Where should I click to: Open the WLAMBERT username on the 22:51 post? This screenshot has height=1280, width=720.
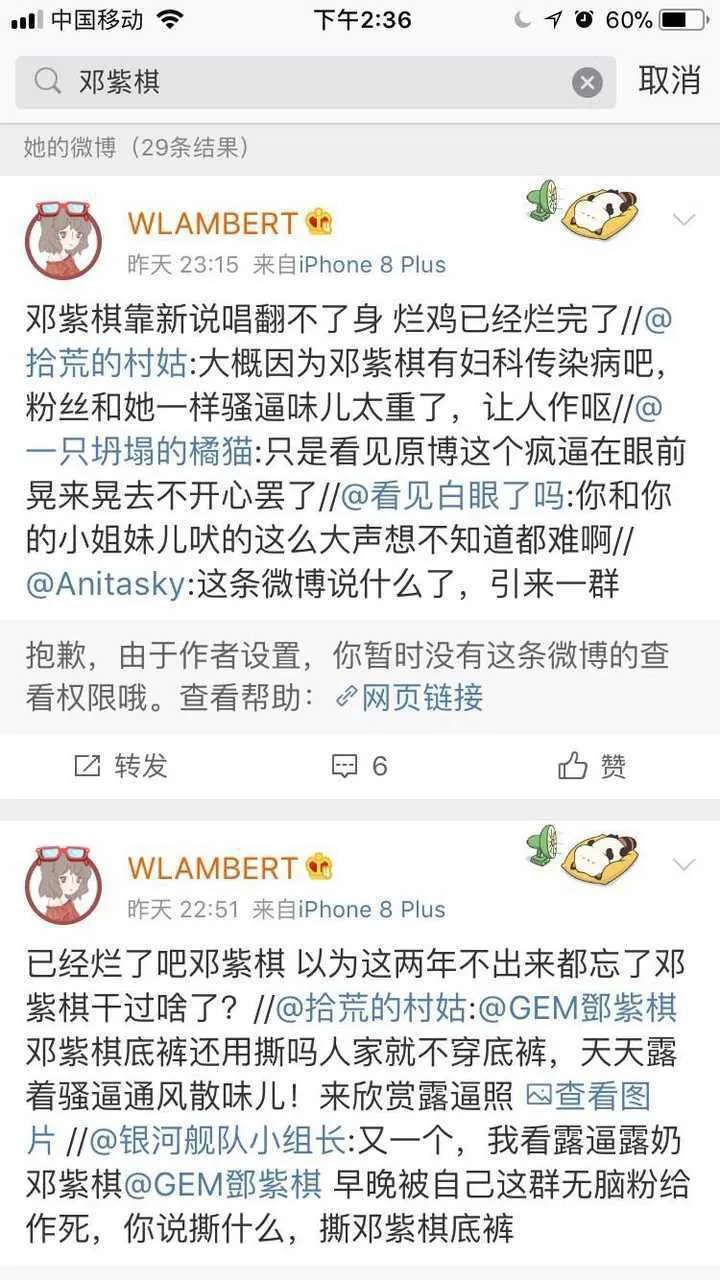click(x=212, y=867)
